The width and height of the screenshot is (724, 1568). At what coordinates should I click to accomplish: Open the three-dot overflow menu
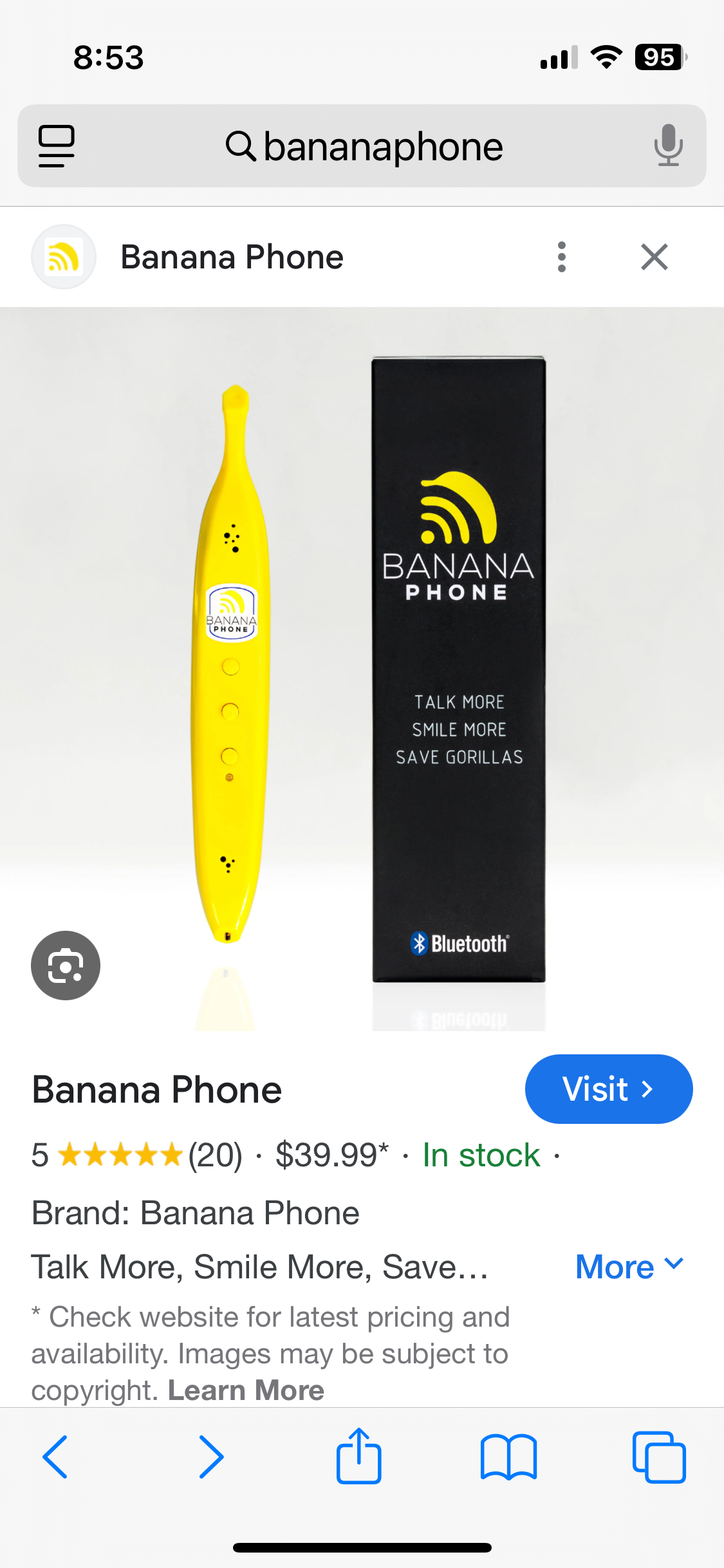(x=562, y=257)
